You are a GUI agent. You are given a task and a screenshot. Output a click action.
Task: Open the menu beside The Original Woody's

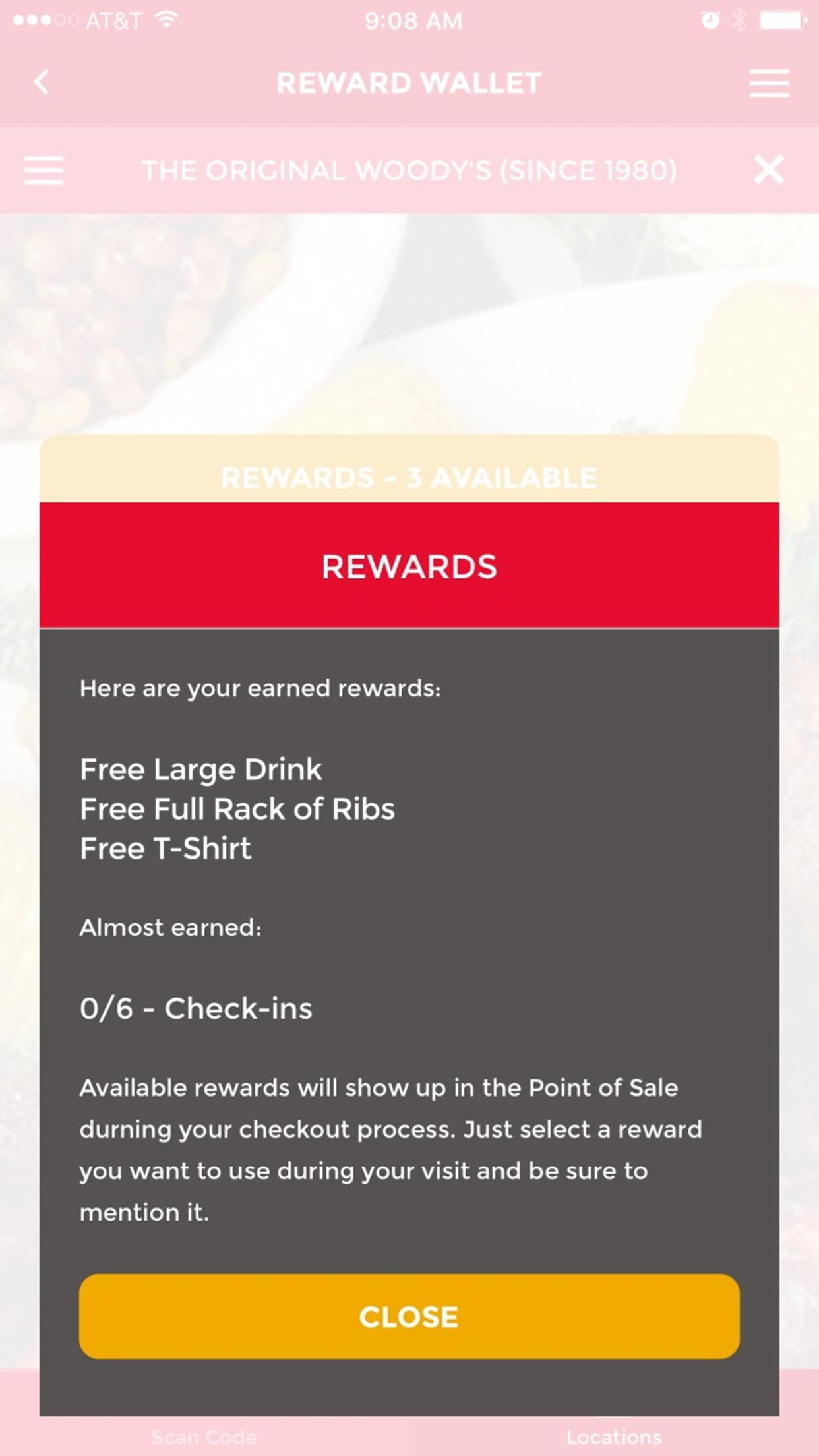(x=44, y=170)
